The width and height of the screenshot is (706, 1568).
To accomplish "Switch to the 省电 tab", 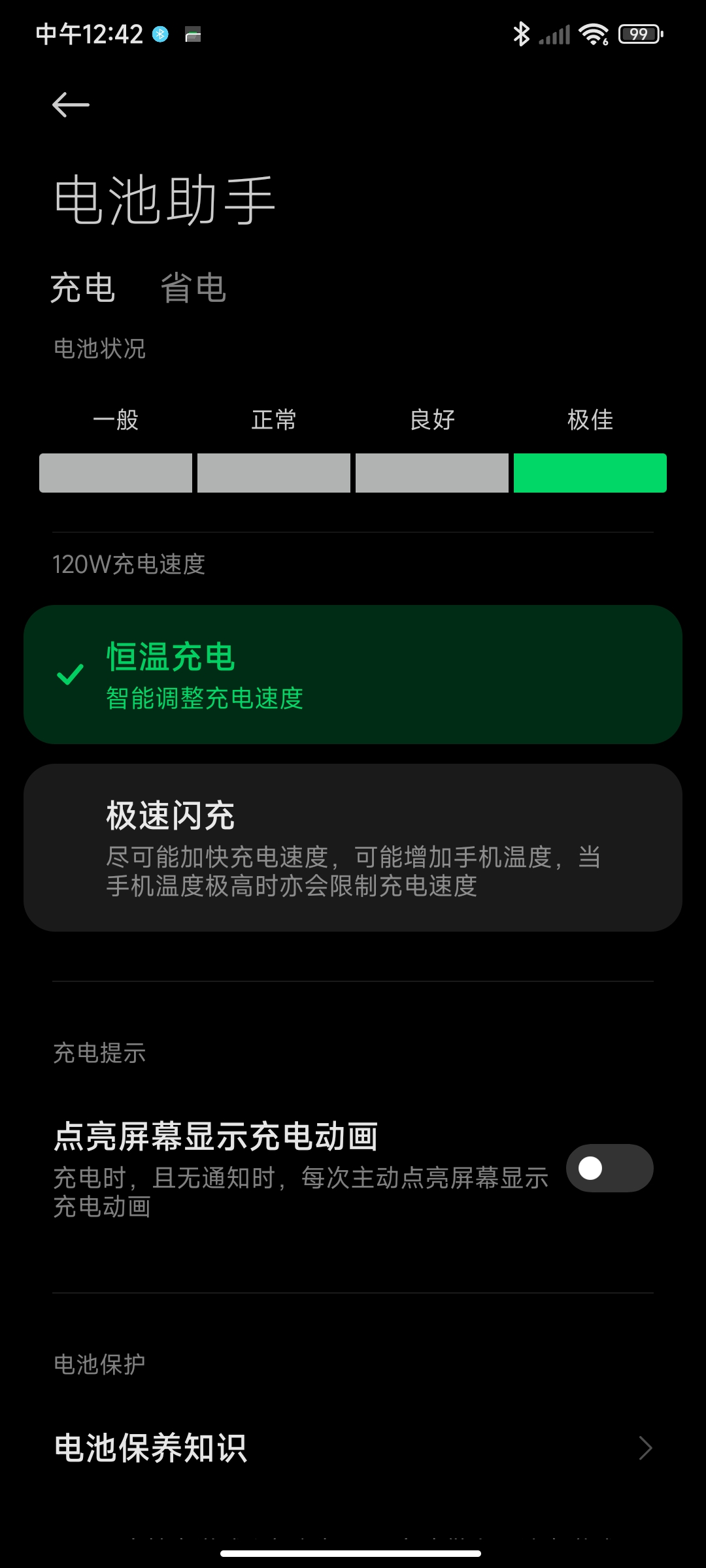I will pyautogui.click(x=193, y=288).
